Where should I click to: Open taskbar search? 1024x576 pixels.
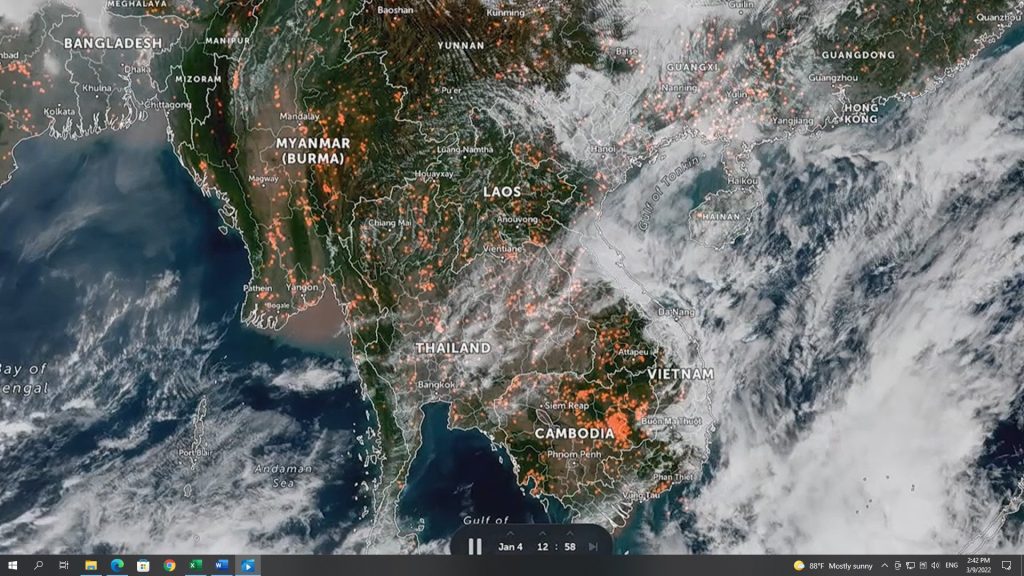pyautogui.click(x=38, y=565)
